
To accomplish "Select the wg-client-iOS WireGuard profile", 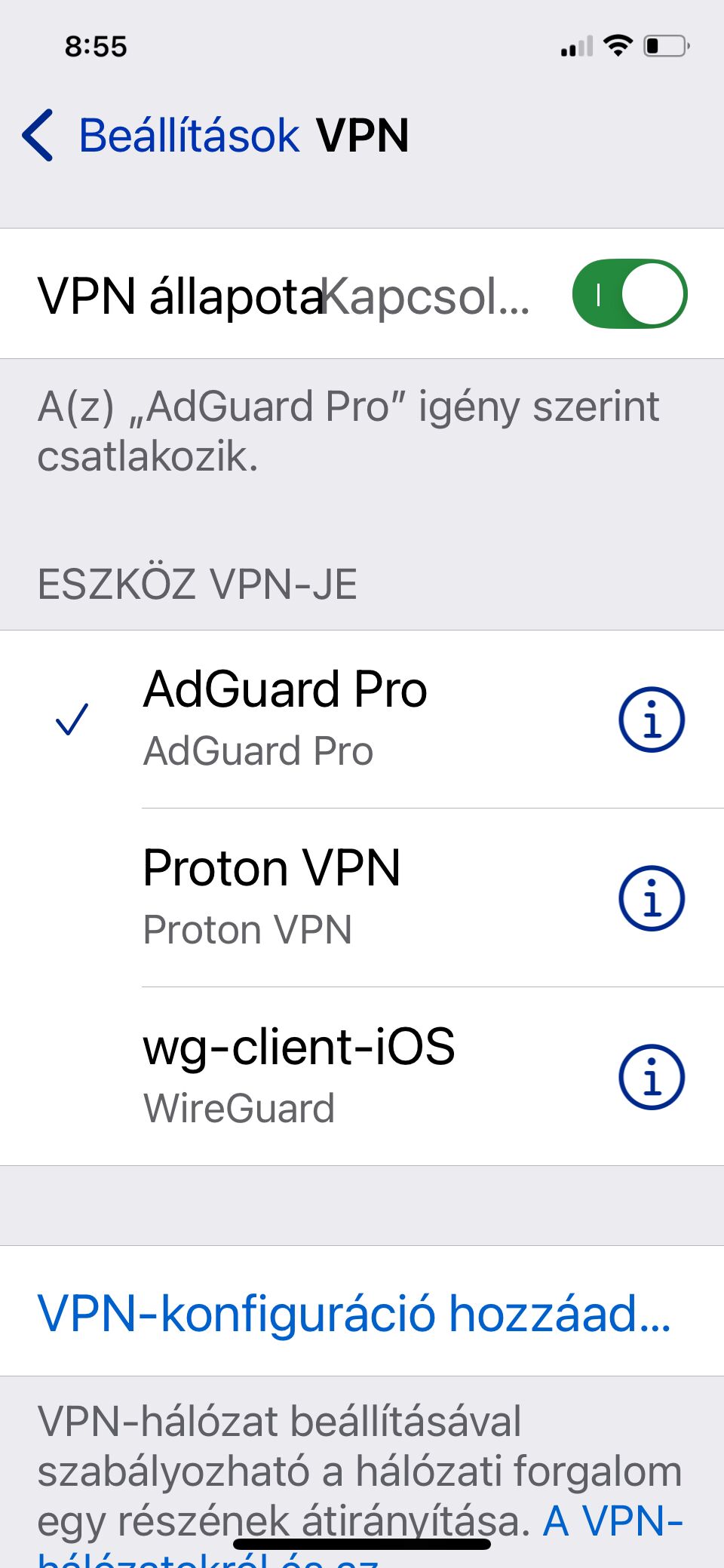I will 362,1076.
